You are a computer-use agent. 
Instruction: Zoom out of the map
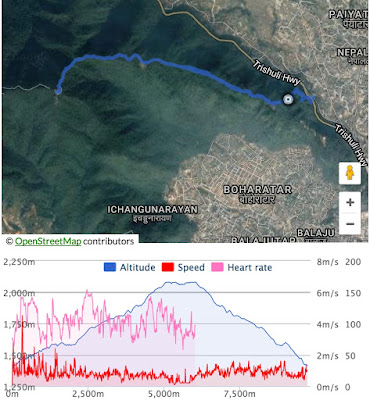click(x=350, y=224)
